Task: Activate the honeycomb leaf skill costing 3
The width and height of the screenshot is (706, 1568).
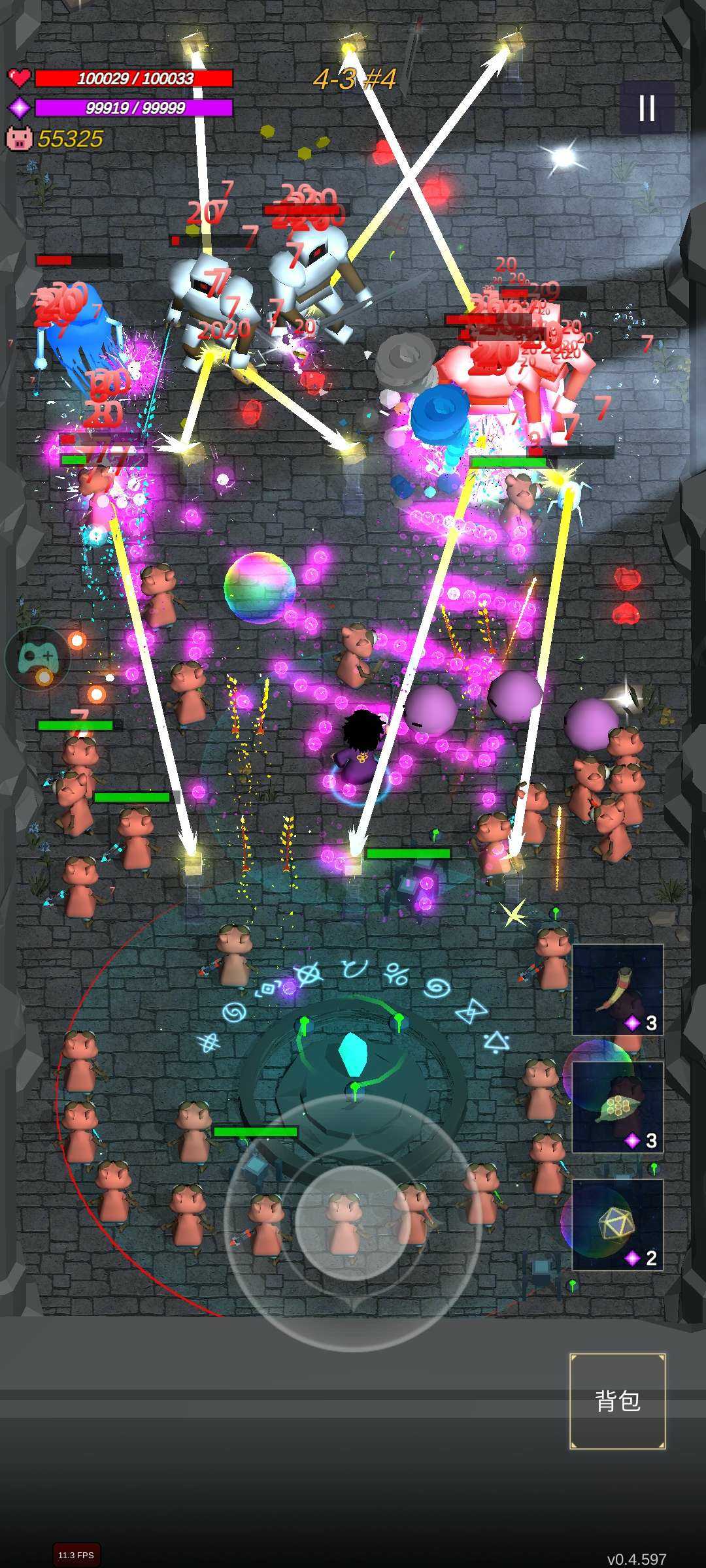Action: coord(618,1107)
